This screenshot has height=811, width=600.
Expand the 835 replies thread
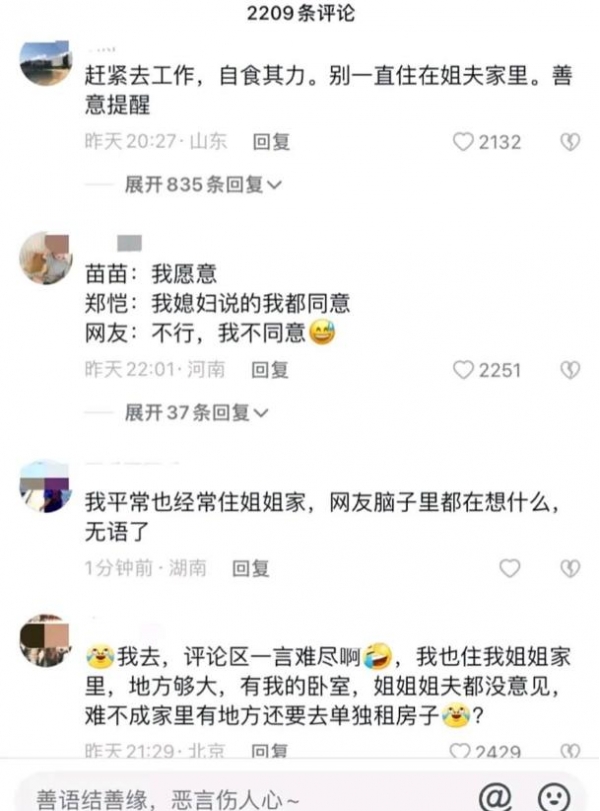point(203,184)
